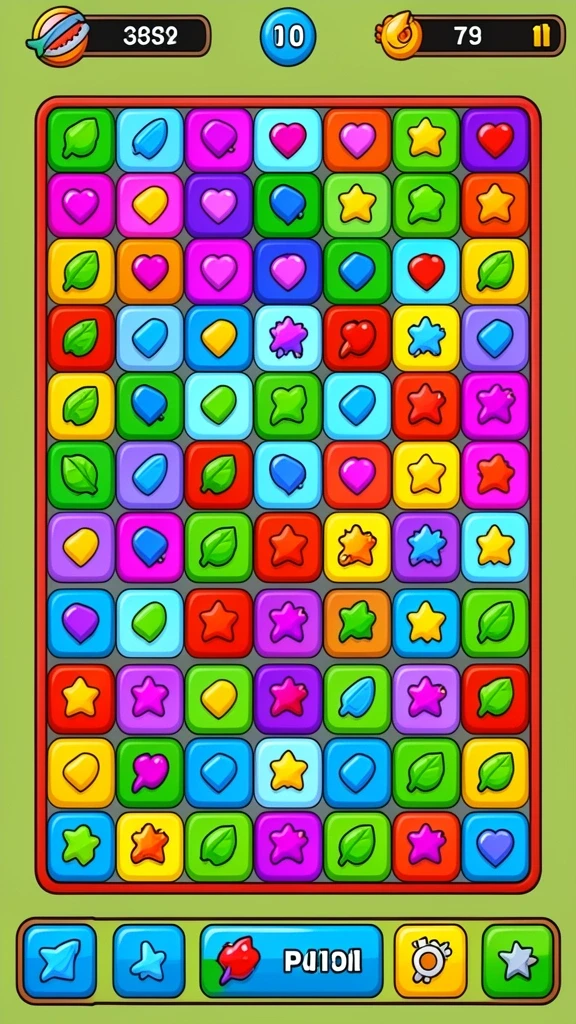Screen dimensions: 576x1024
Task: Tap the green star on the blue tile
Action: point(81,846)
